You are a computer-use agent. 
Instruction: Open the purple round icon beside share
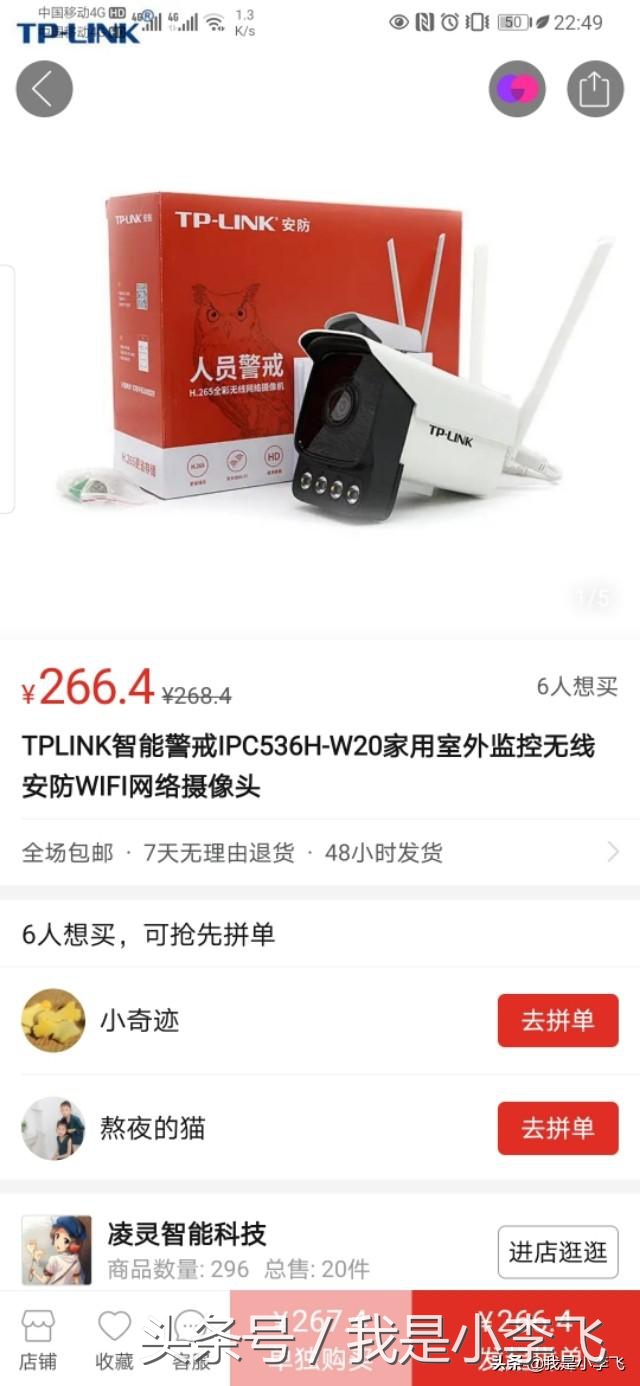(517, 89)
